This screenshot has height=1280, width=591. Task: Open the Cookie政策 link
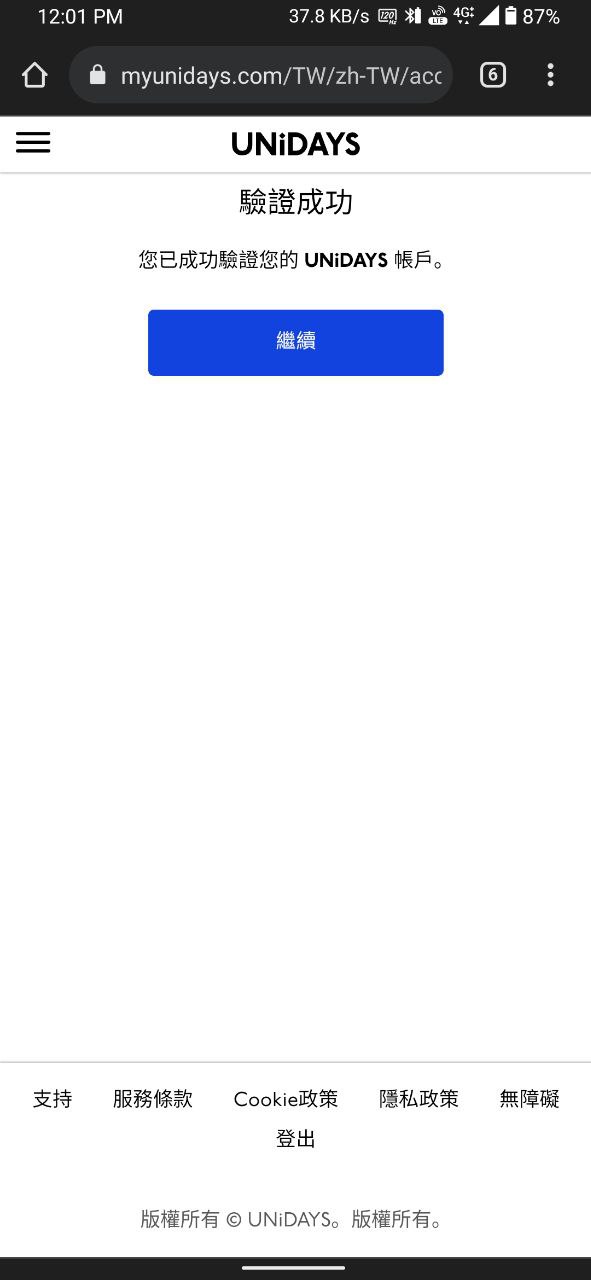point(286,1099)
